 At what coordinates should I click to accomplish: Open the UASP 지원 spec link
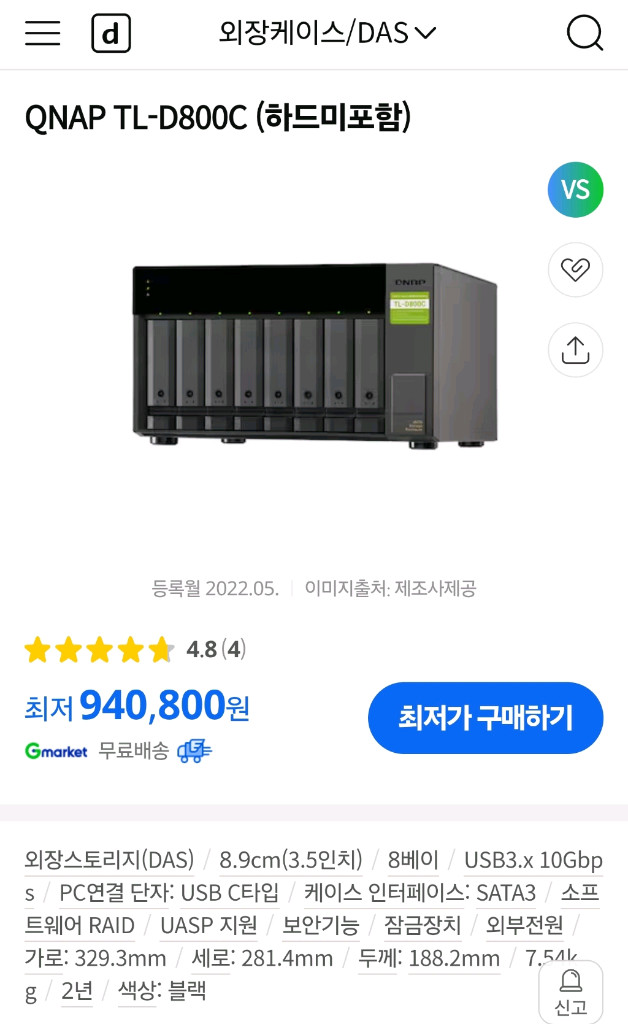tap(208, 926)
